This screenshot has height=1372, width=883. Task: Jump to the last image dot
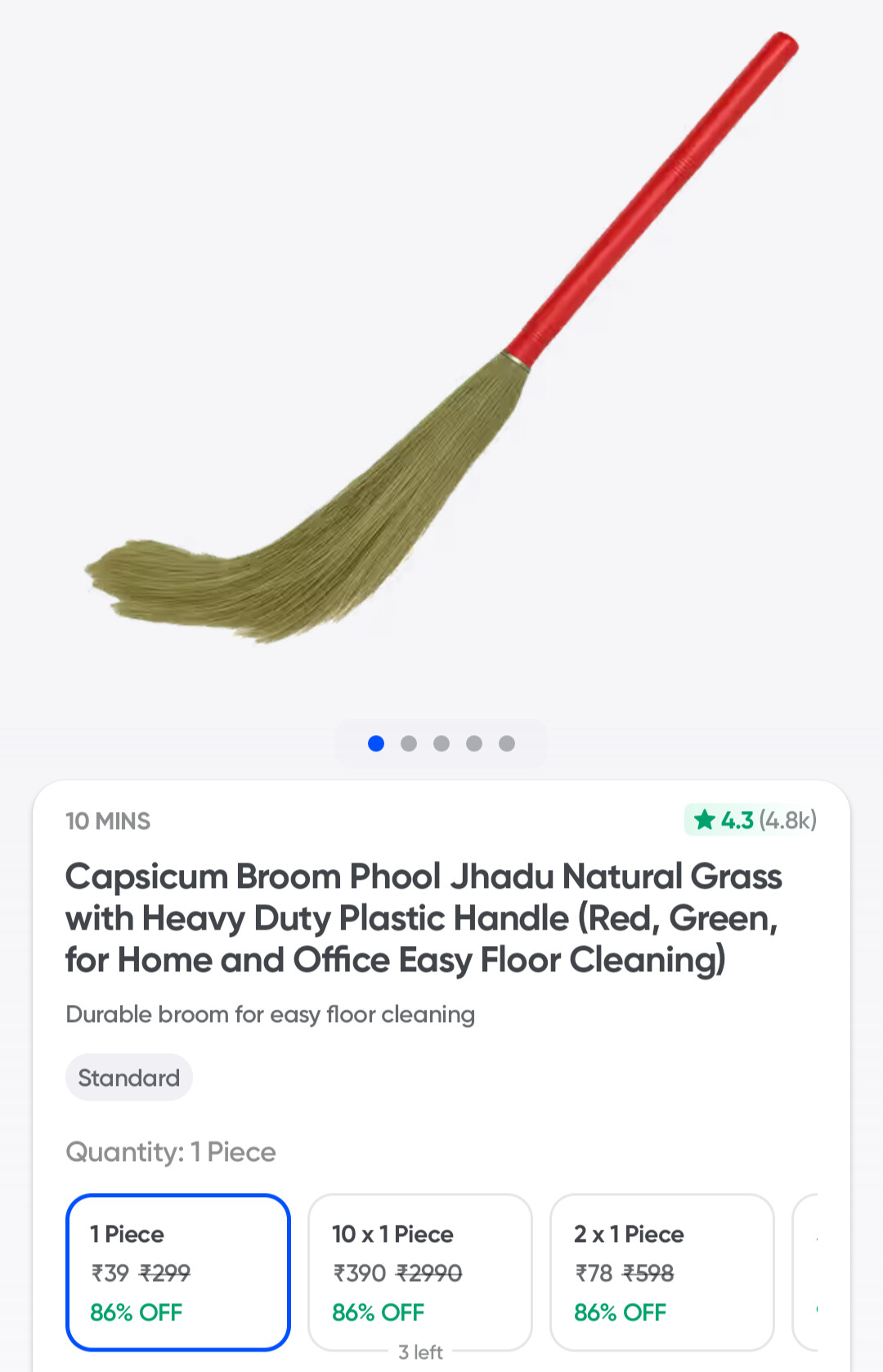pos(507,743)
